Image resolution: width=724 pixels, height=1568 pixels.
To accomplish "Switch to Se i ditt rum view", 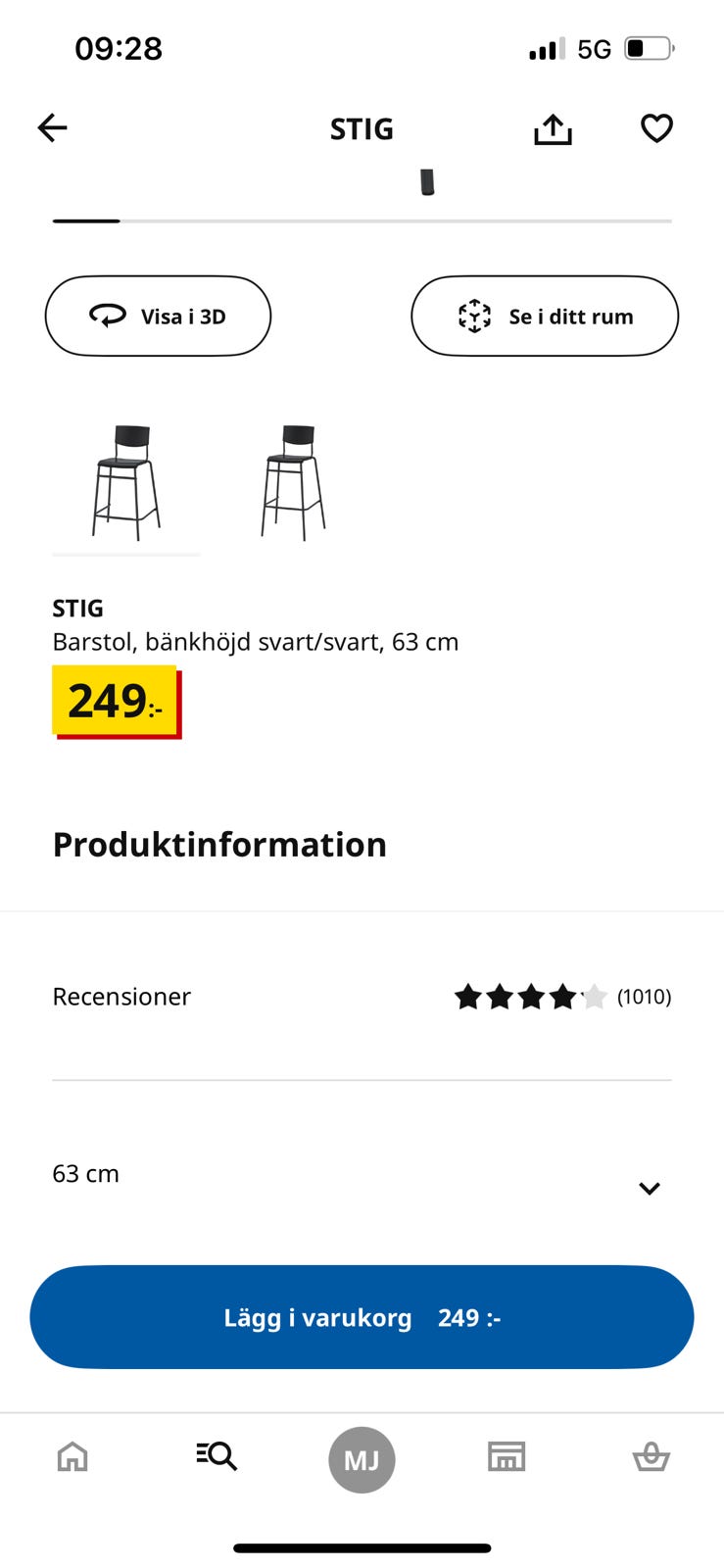I will (545, 316).
